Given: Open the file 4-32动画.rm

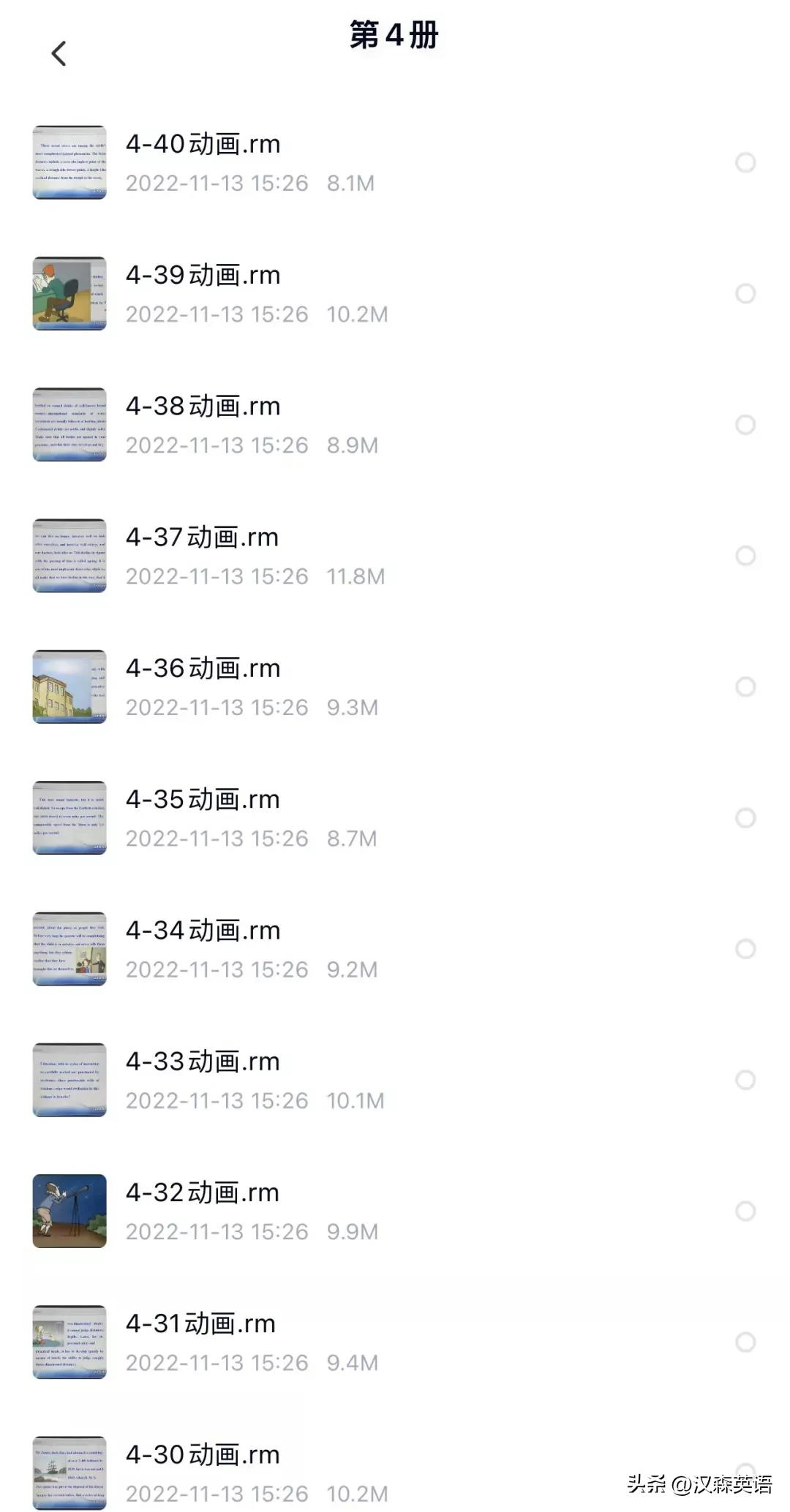Looking at the screenshot, I should 203,1193.
